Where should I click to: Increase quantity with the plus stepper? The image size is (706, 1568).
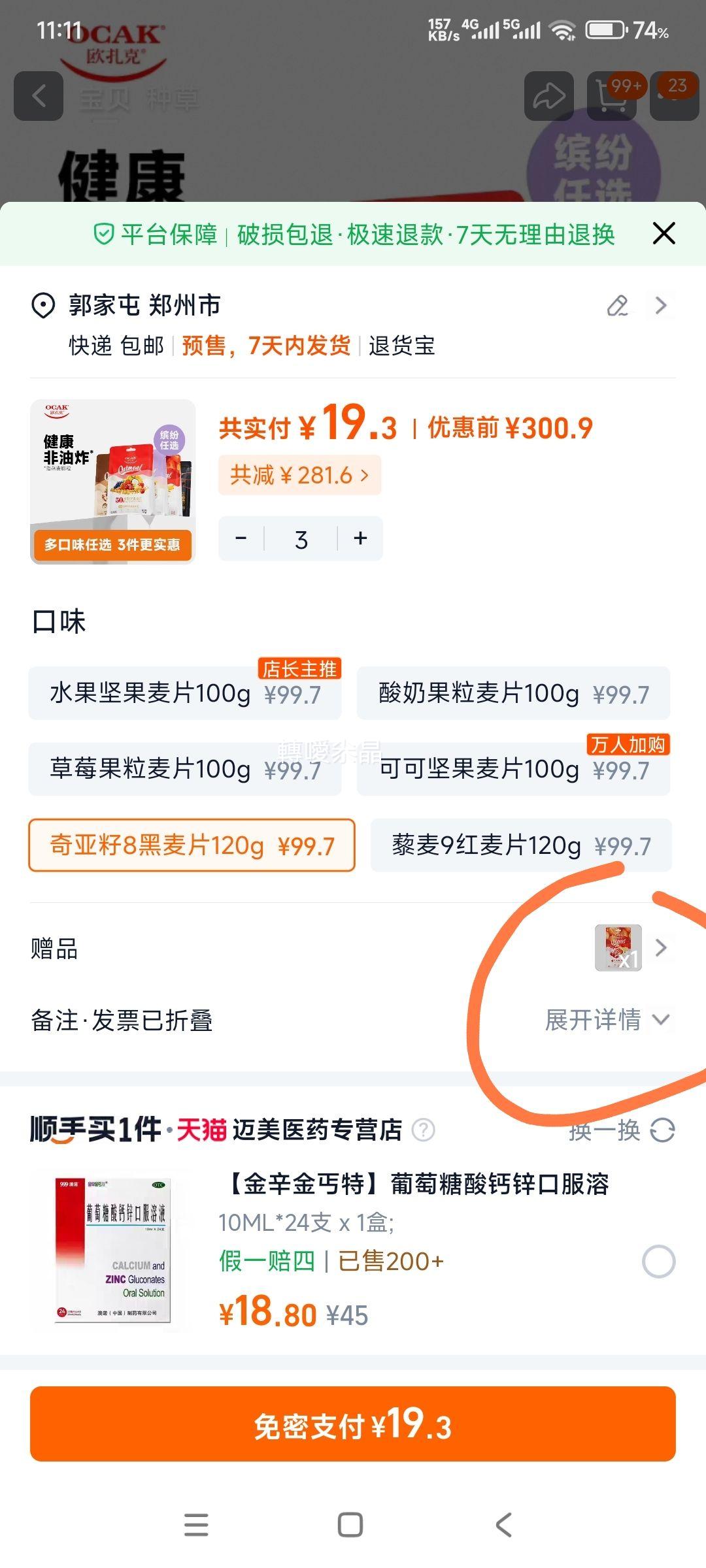360,538
